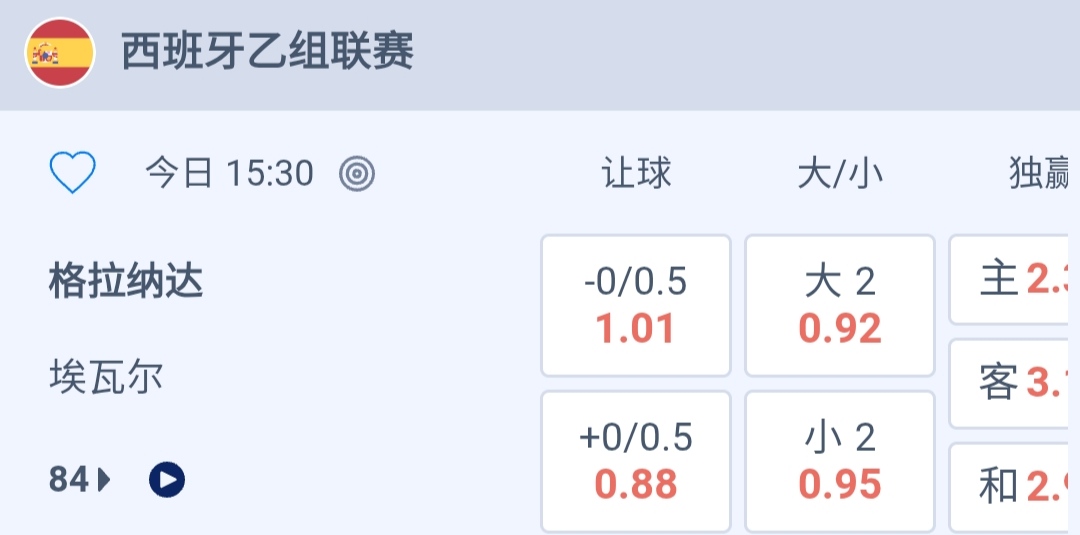Open the Granada vs Eibar match details
Screen dimensions: 1080x535
[x=126, y=330]
